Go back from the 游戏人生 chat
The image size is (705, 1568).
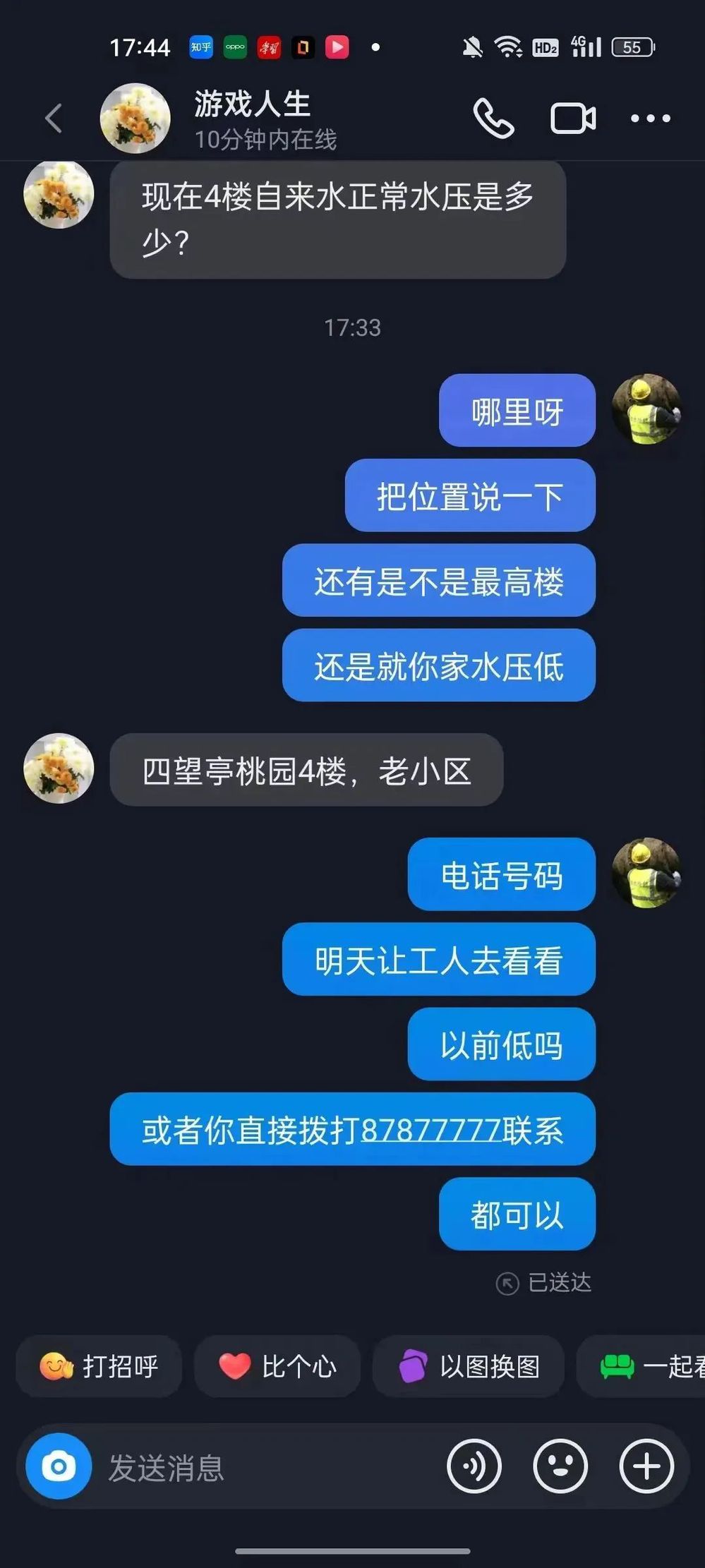pos(54,118)
